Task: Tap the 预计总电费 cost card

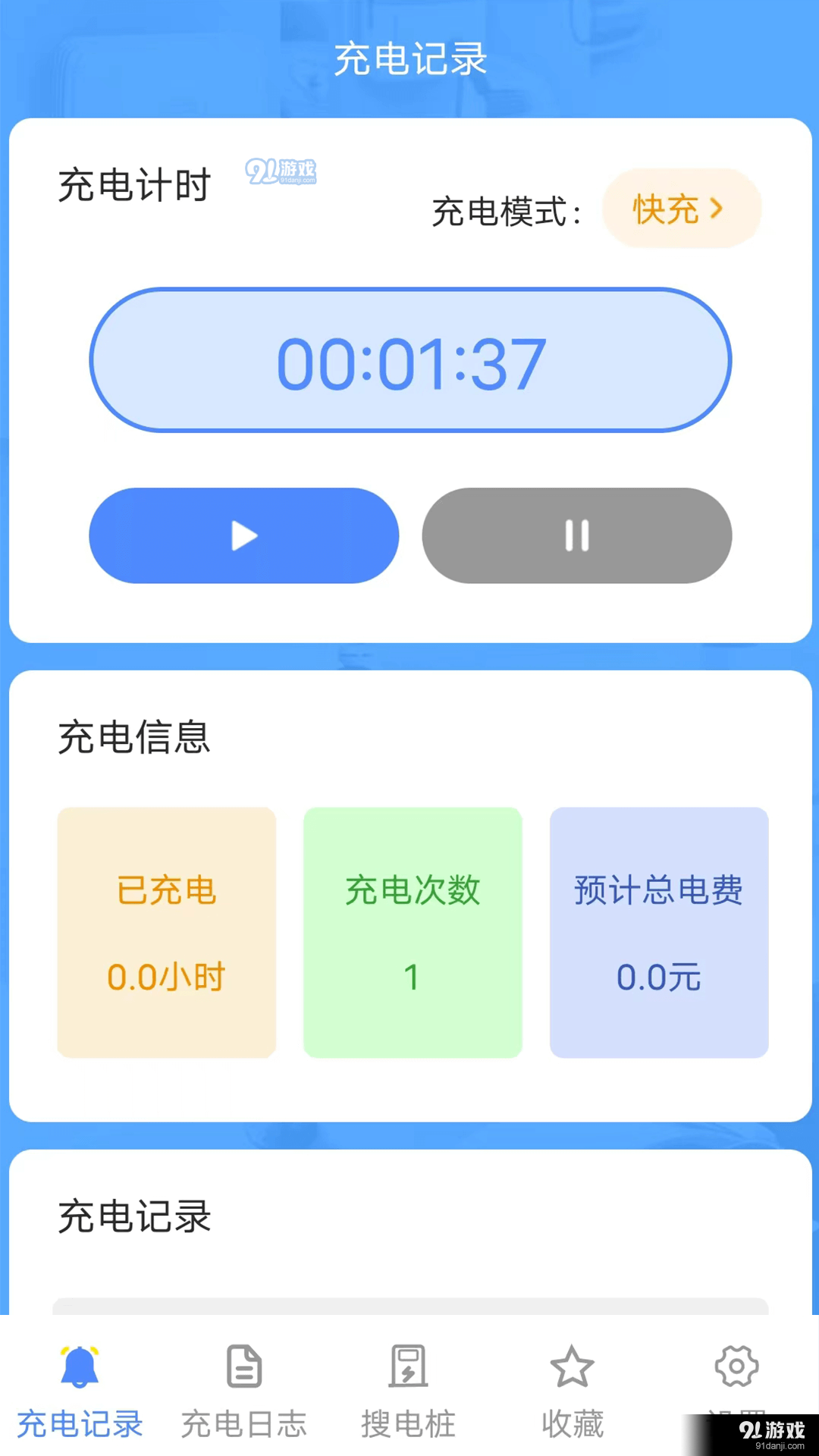Action: pyautogui.click(x=658, y=931)
